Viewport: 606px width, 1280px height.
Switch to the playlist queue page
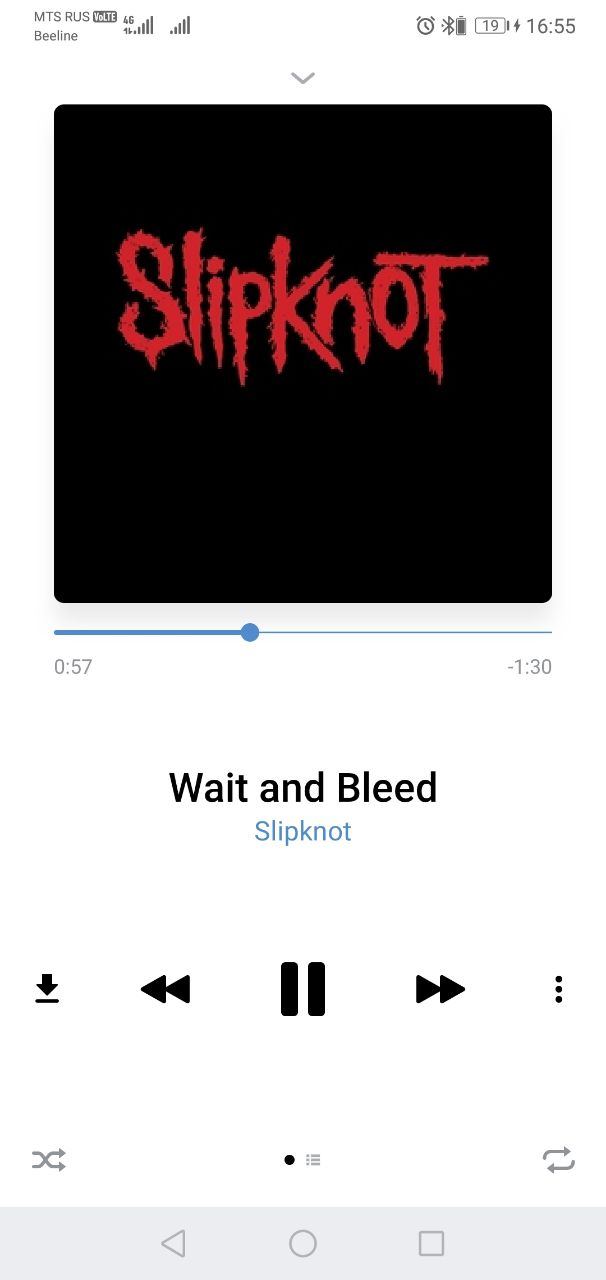(x=313, y=1160)
